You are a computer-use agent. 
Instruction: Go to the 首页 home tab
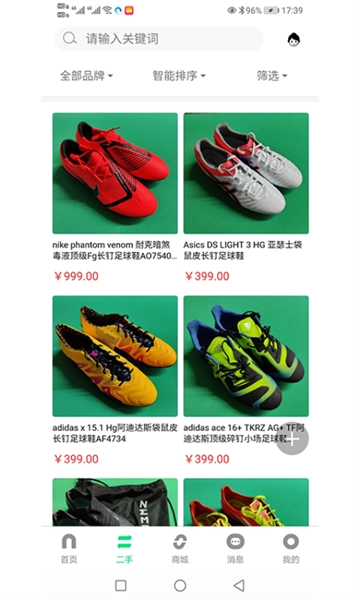tap(69, 549)
